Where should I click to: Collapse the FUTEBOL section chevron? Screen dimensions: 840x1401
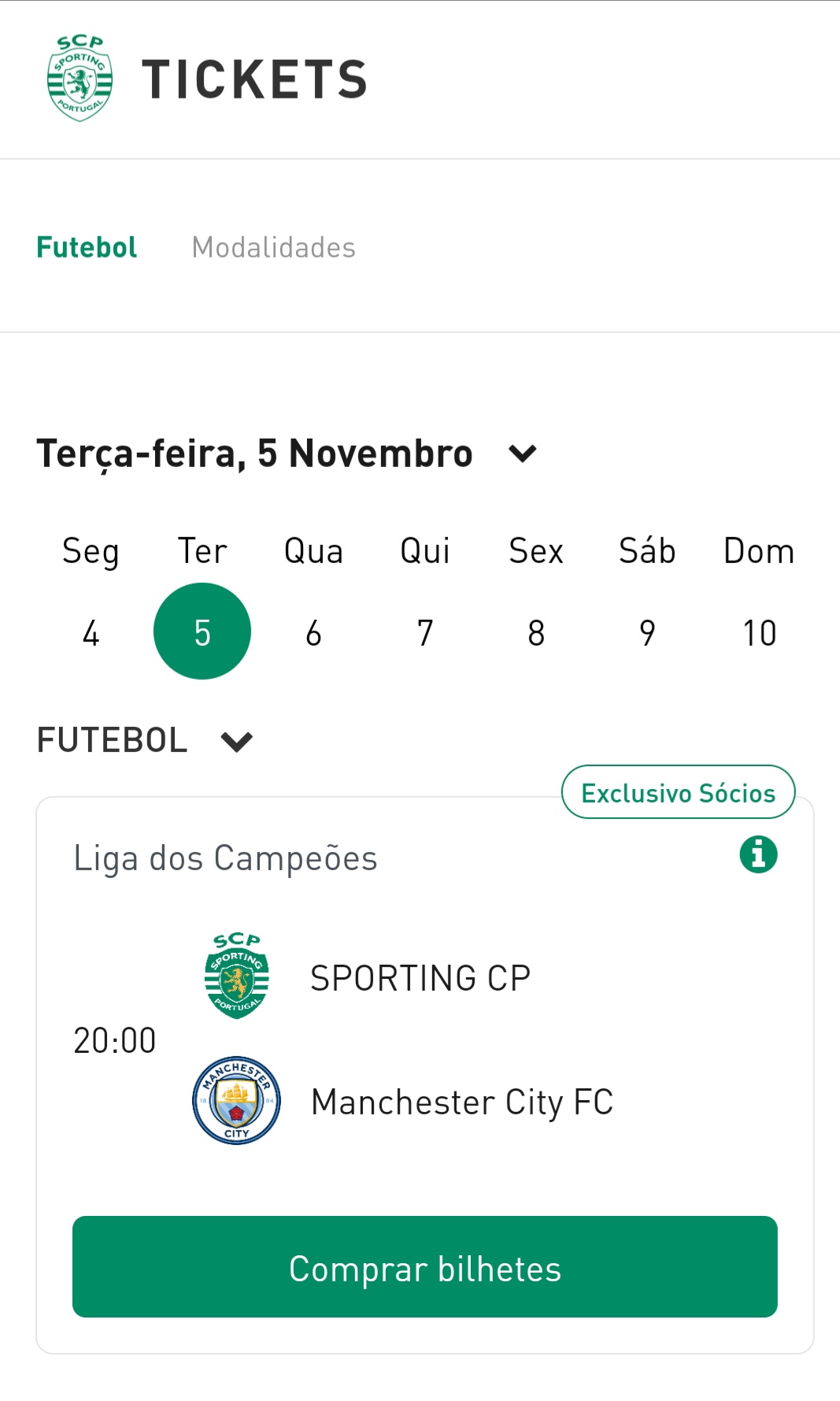[x=236, y=741]
